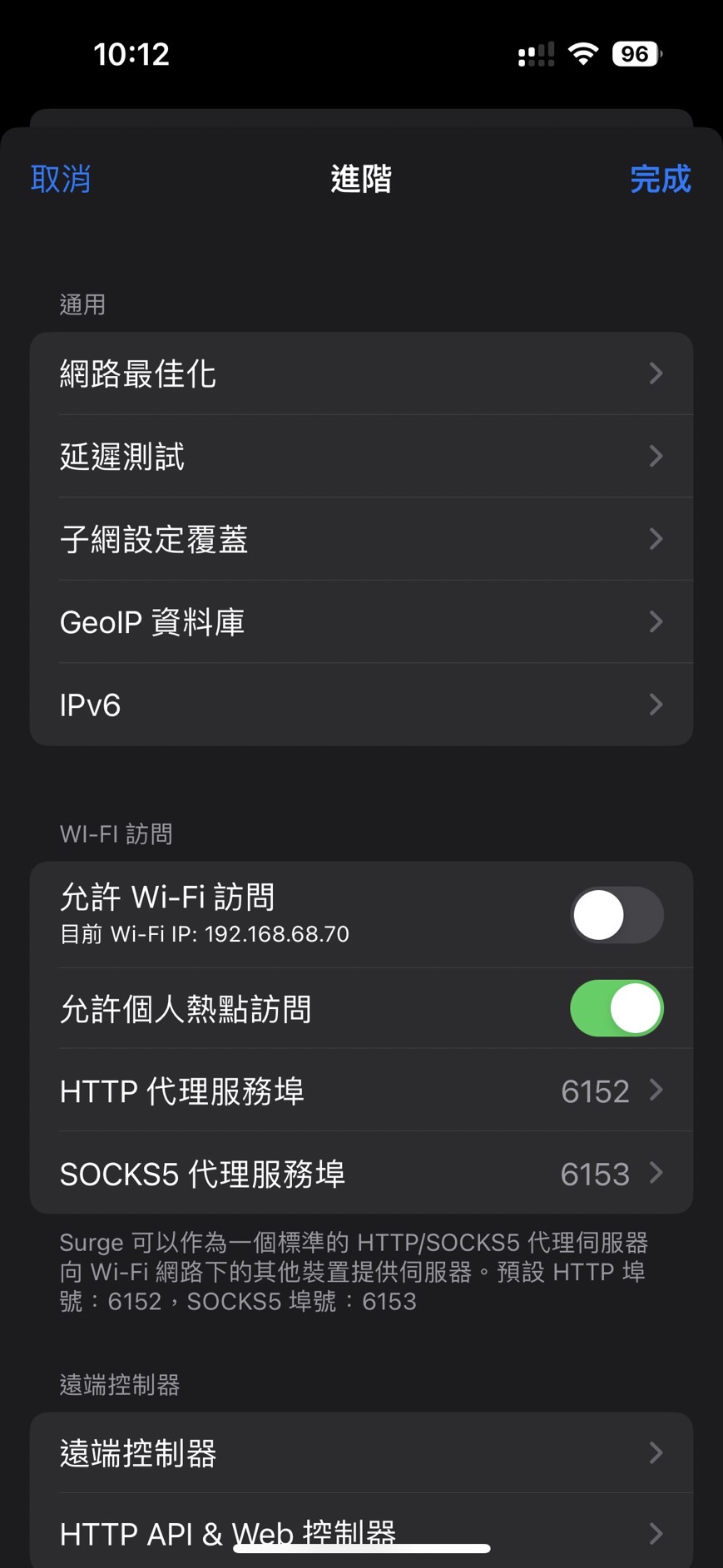Tap 取消 to cancel
The image size is (723, 1568).
click(61, 179)
